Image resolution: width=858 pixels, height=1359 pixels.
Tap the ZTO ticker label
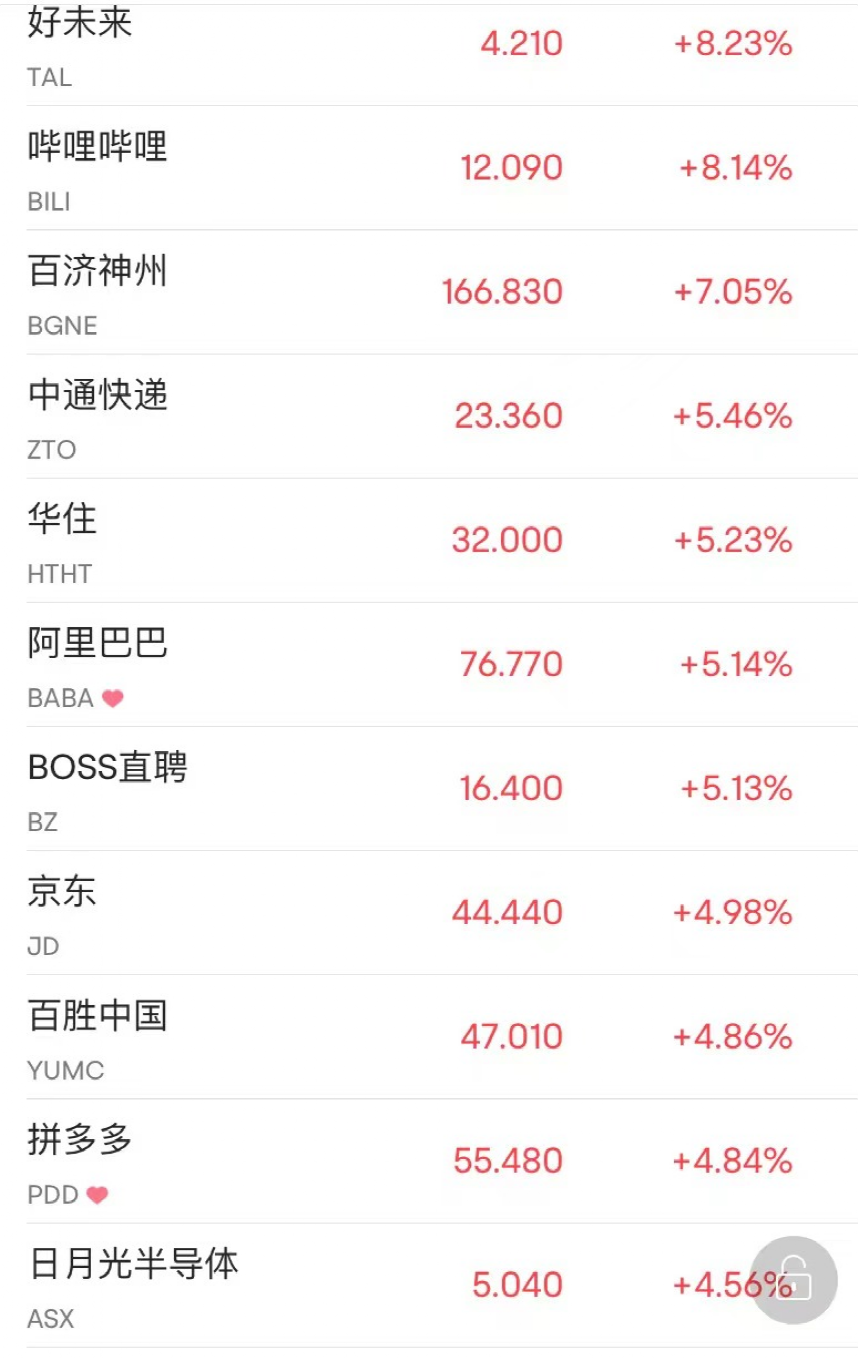(49, 450)
